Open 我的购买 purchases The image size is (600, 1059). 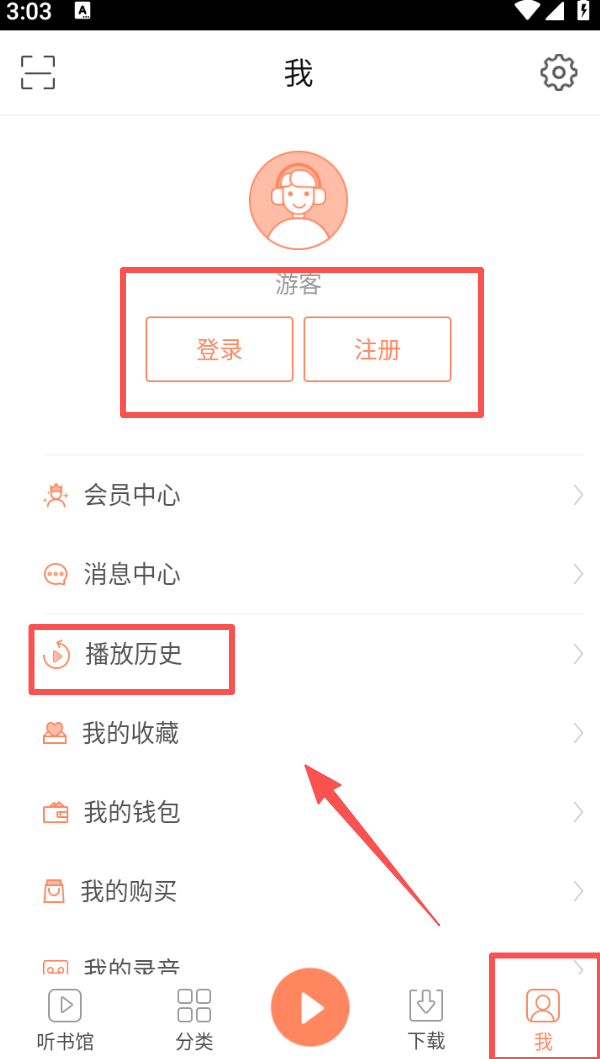tap(300, 890)
